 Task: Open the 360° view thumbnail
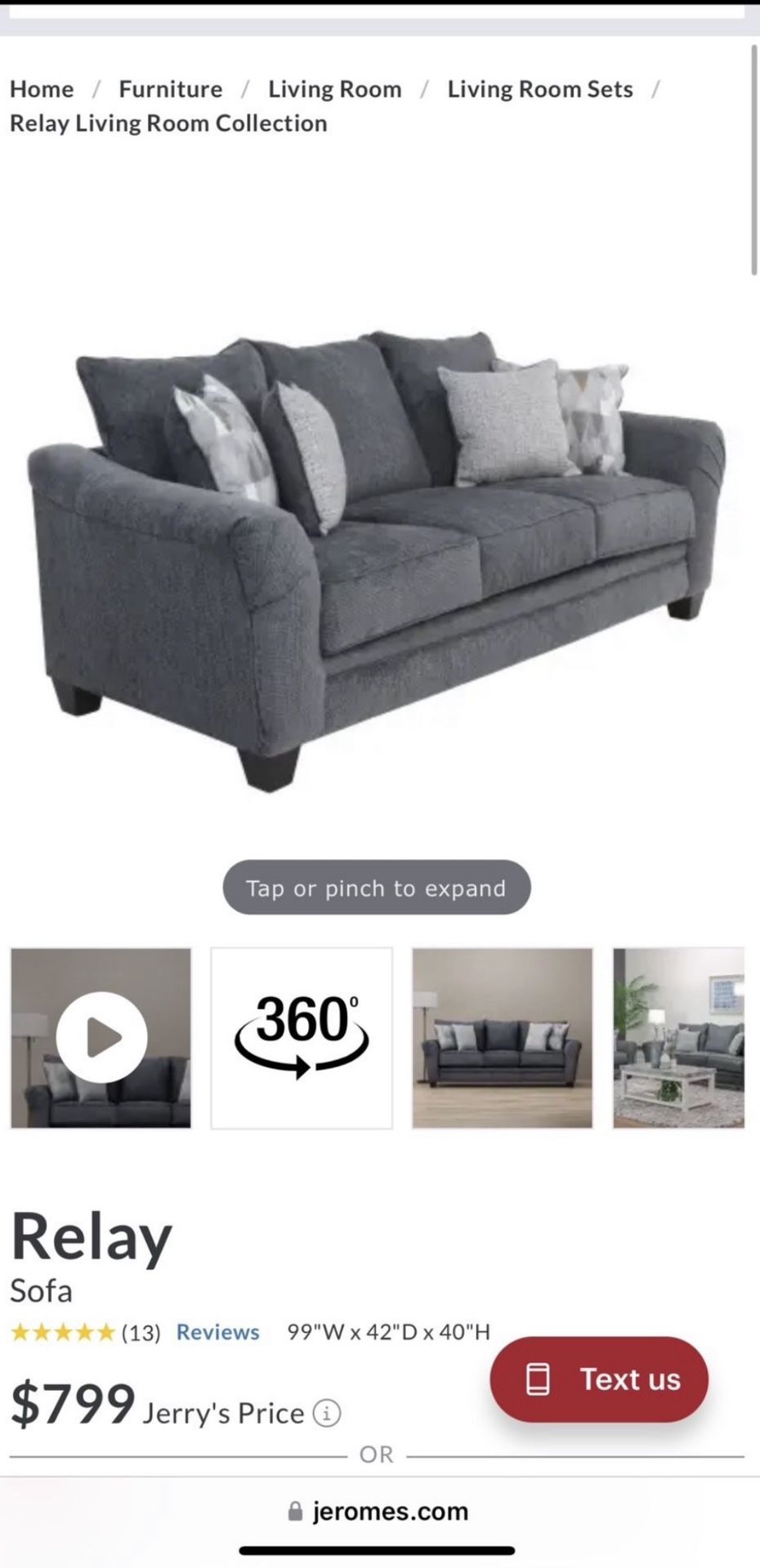click(302, 1038)
